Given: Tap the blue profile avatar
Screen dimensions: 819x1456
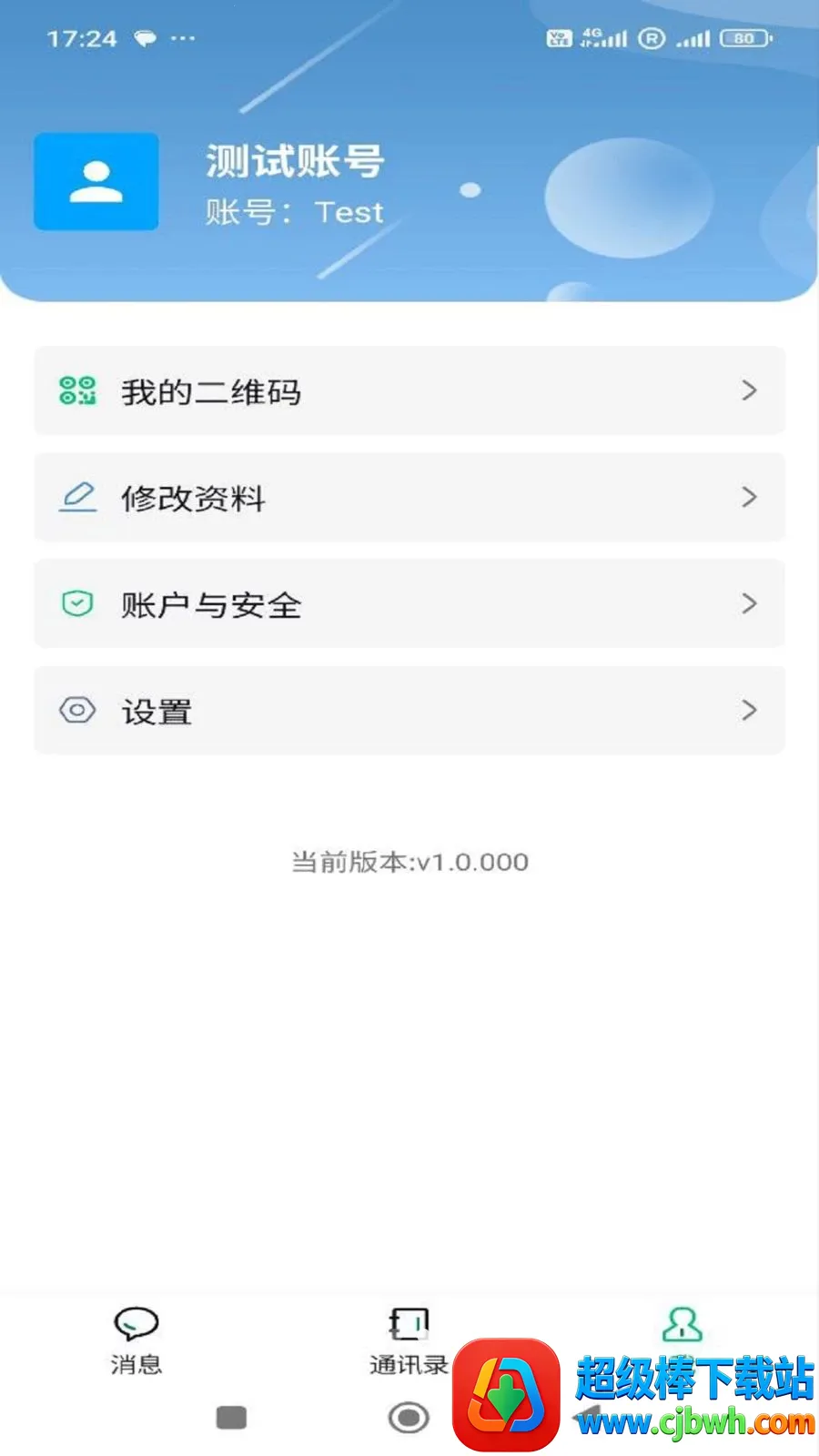Looking at the screenshot, I should 96,181.
